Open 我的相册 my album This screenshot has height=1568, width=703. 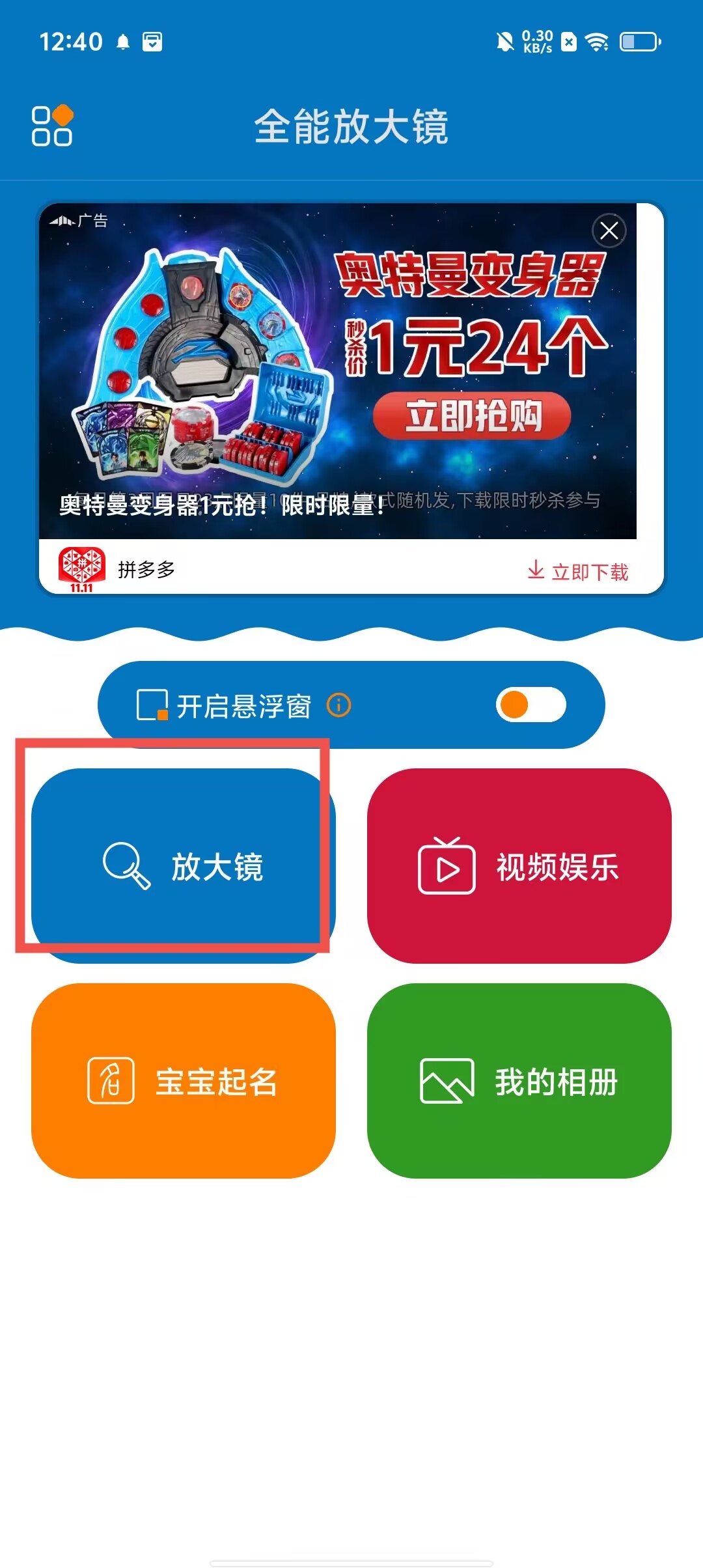[x=519, y=1080]
